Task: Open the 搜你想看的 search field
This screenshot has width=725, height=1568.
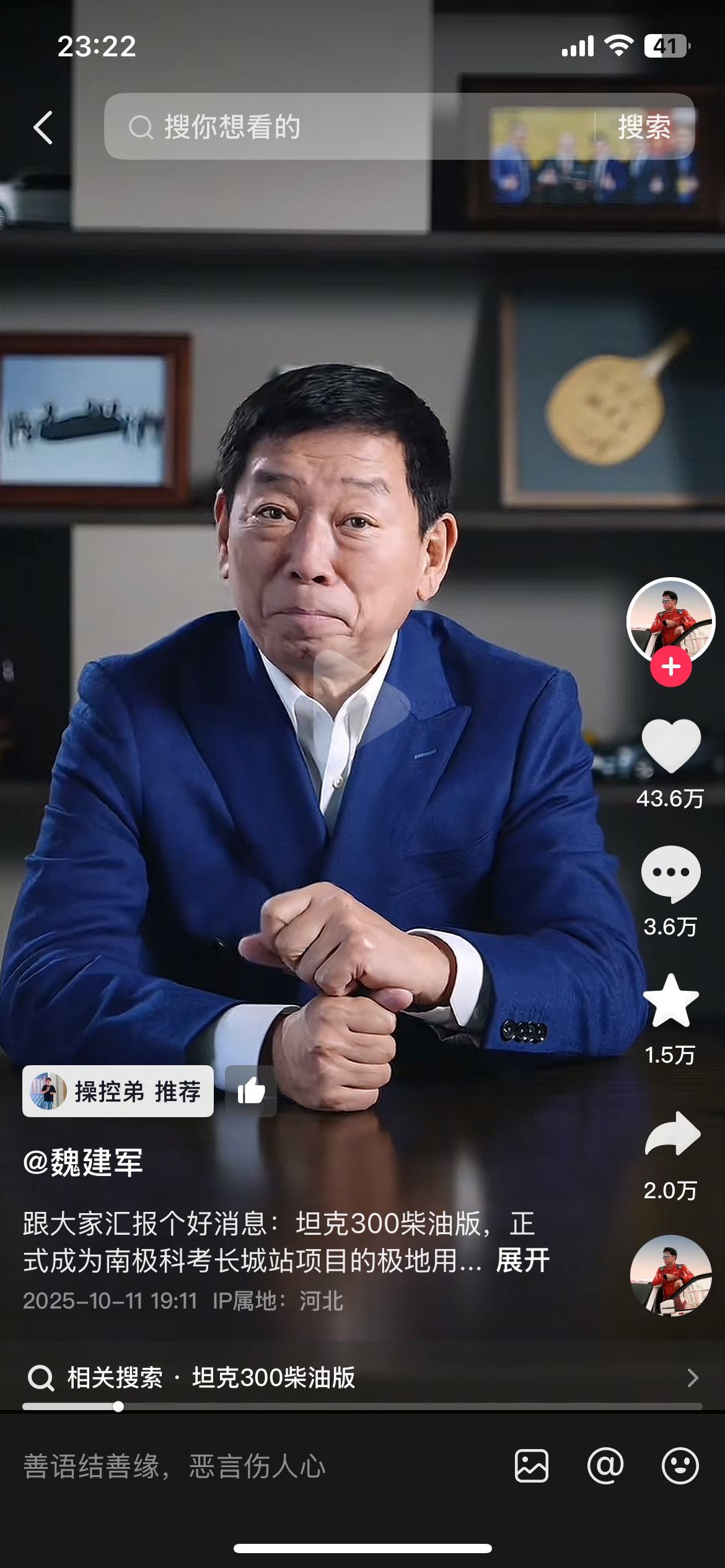Action: pos(347,127)
